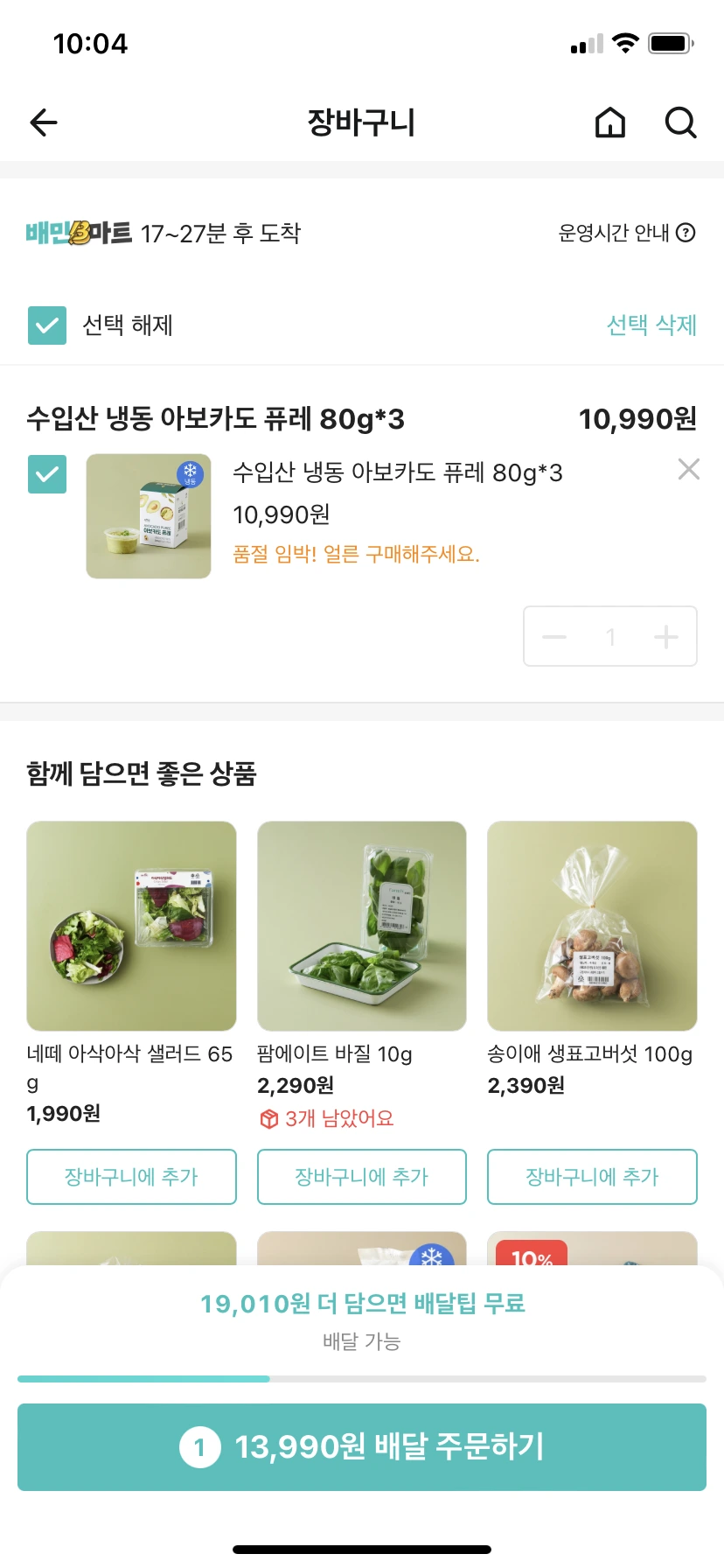Remove 아보카도 퓨레 with the X icon

(689, 470)
